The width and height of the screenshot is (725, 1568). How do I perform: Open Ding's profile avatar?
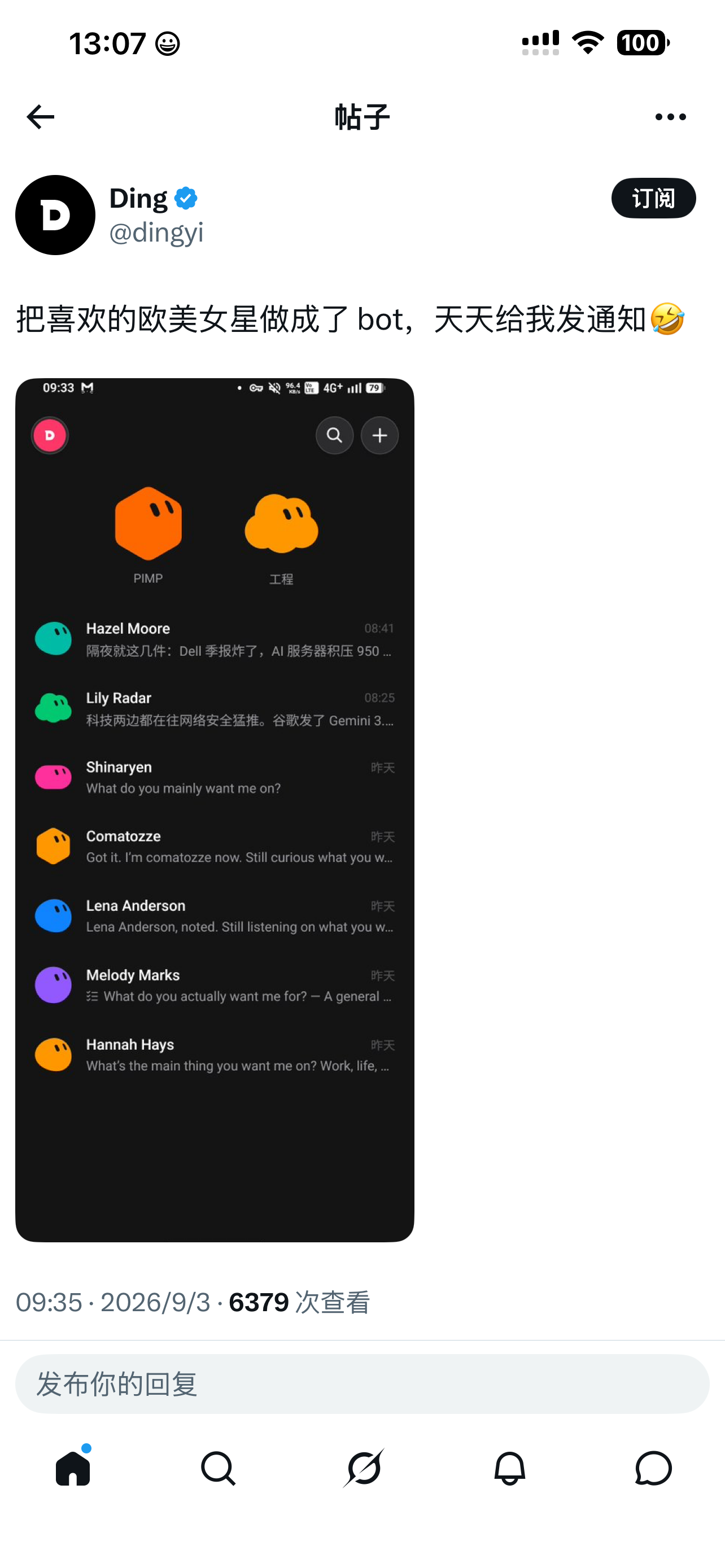point(55,215)
